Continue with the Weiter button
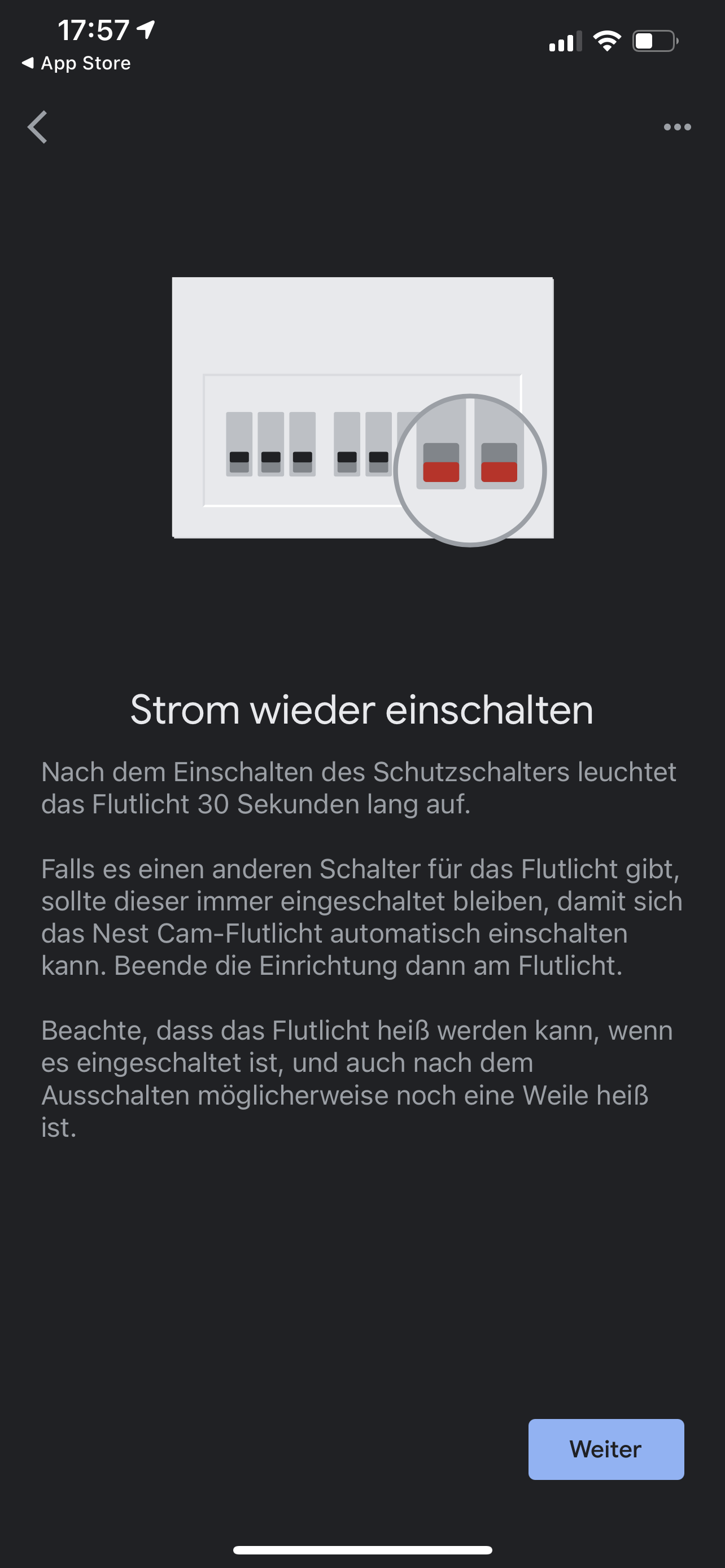Viewport: 725px width, 1568px height. pos(606,1449)
